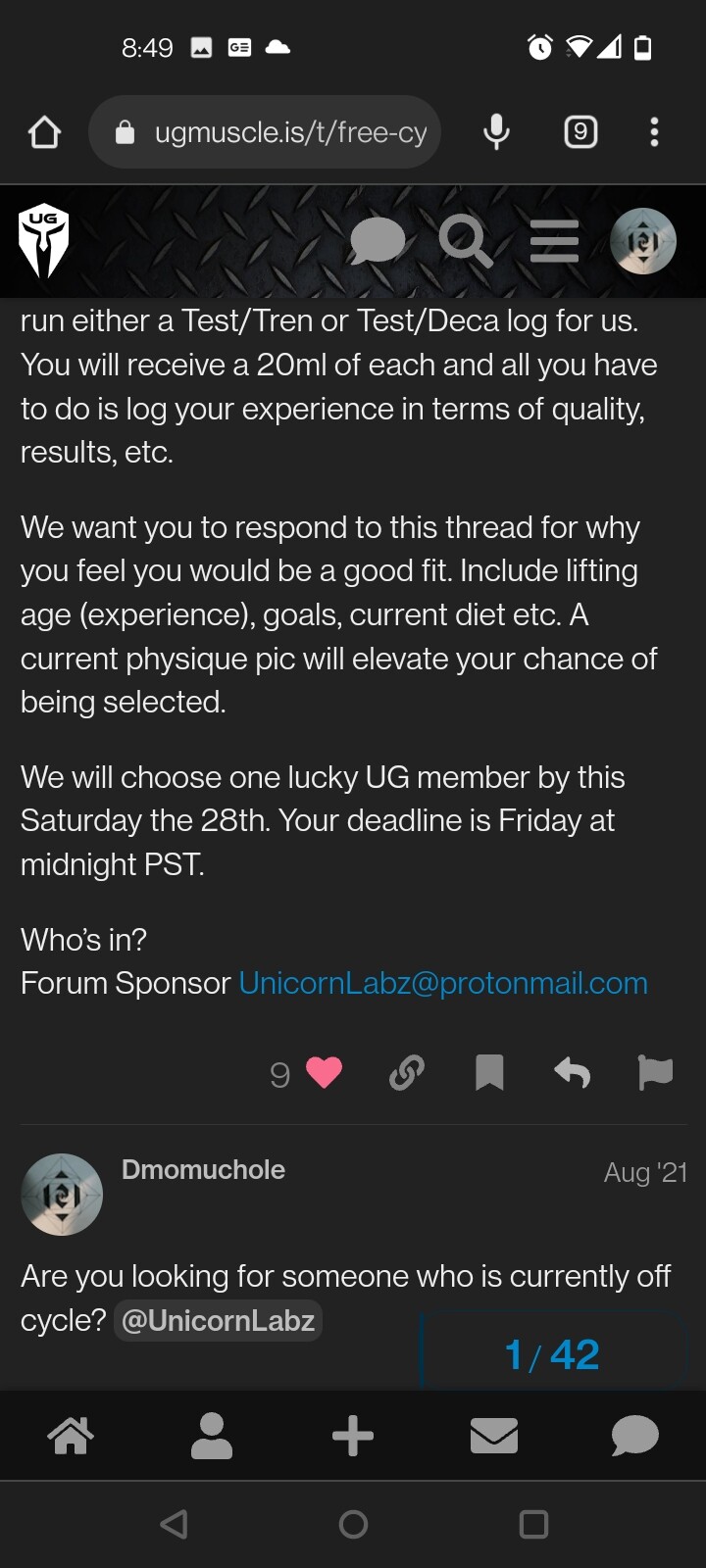Open your profile avatar menu in the header
Image resolution: width=706 pixels, height=1568 pixels.
point(643,241)
